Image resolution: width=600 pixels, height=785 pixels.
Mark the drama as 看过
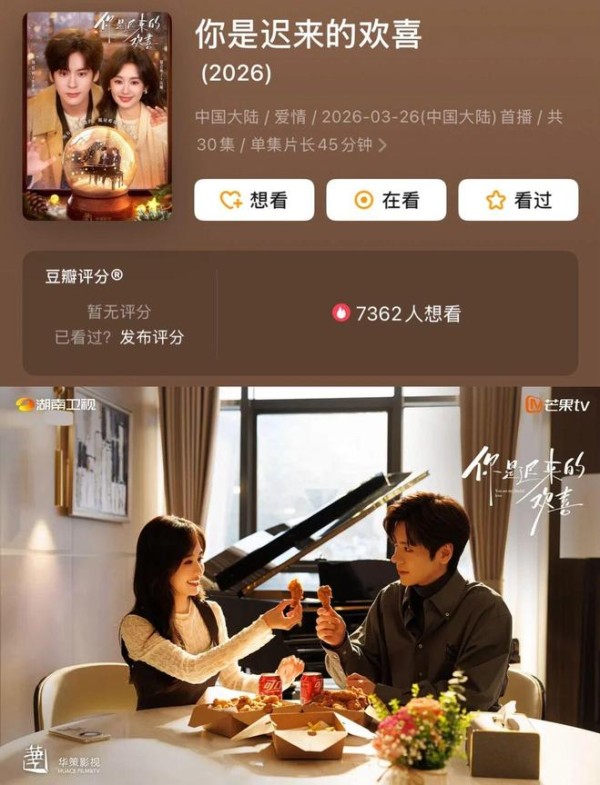518,200
